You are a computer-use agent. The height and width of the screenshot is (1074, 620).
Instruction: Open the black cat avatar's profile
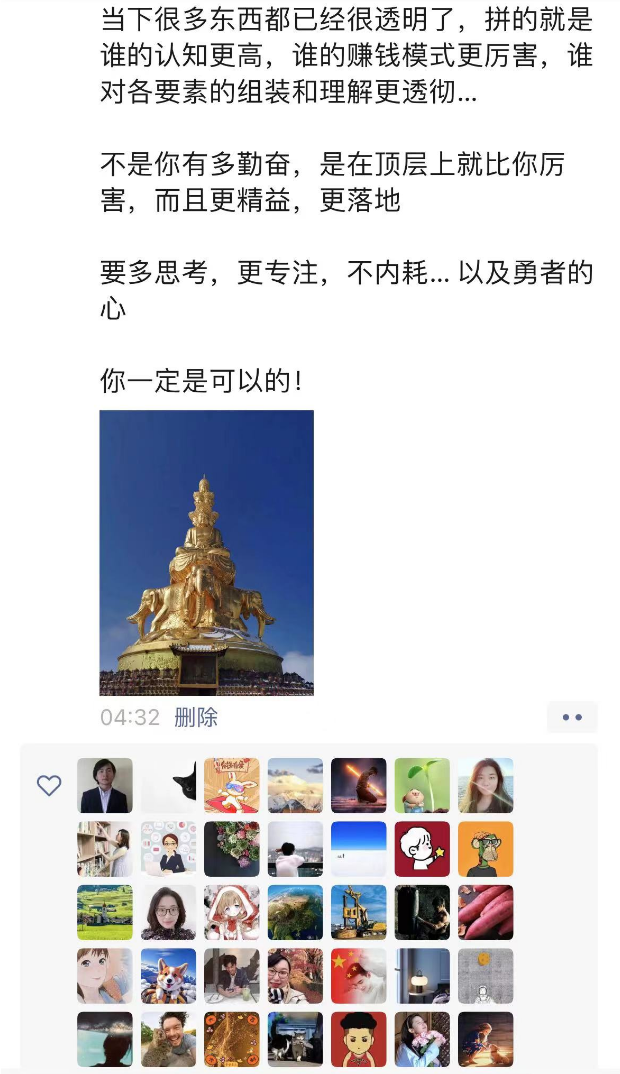169,785
